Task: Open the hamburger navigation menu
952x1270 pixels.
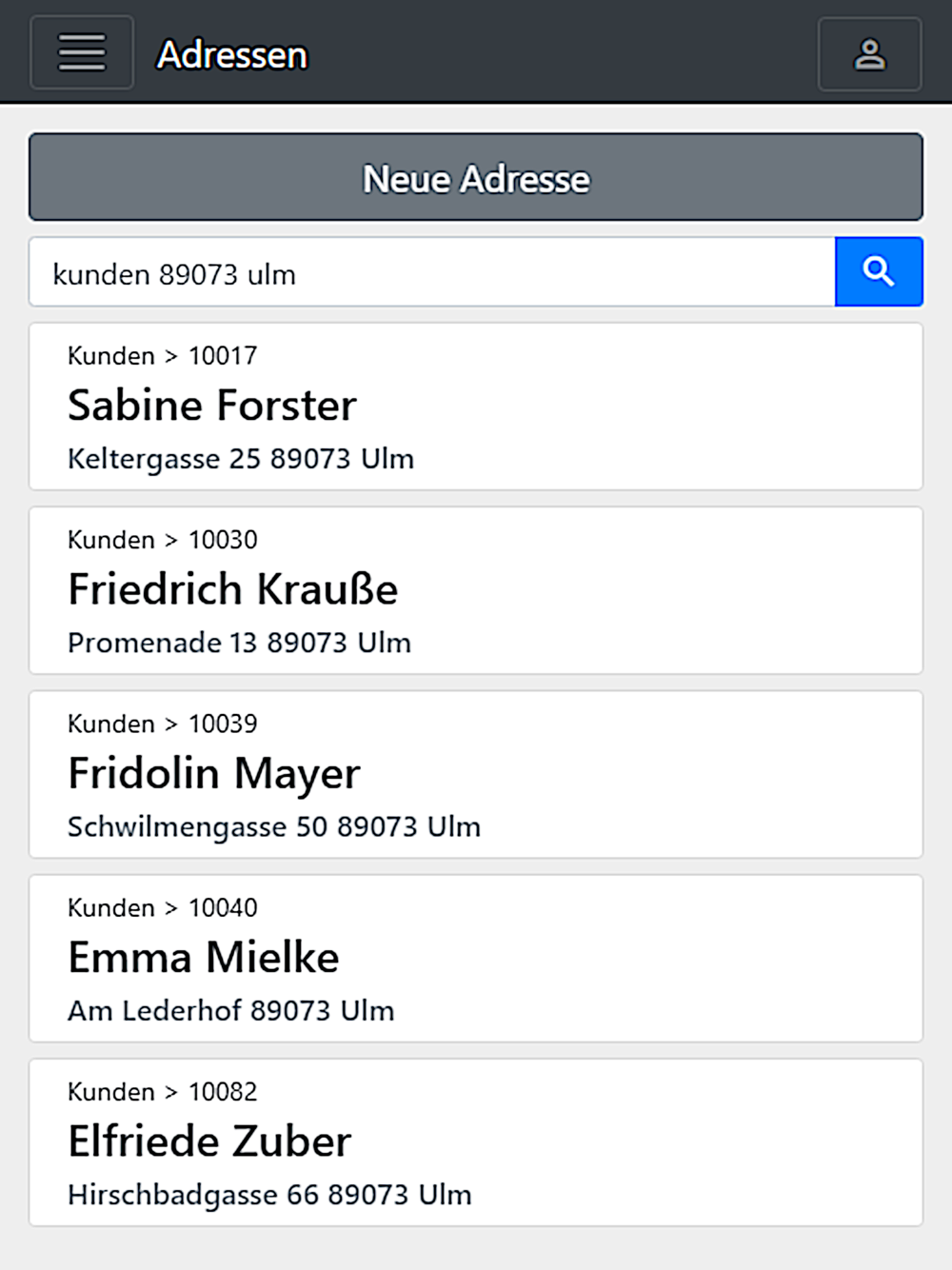Action: click(x=82, y=53)
